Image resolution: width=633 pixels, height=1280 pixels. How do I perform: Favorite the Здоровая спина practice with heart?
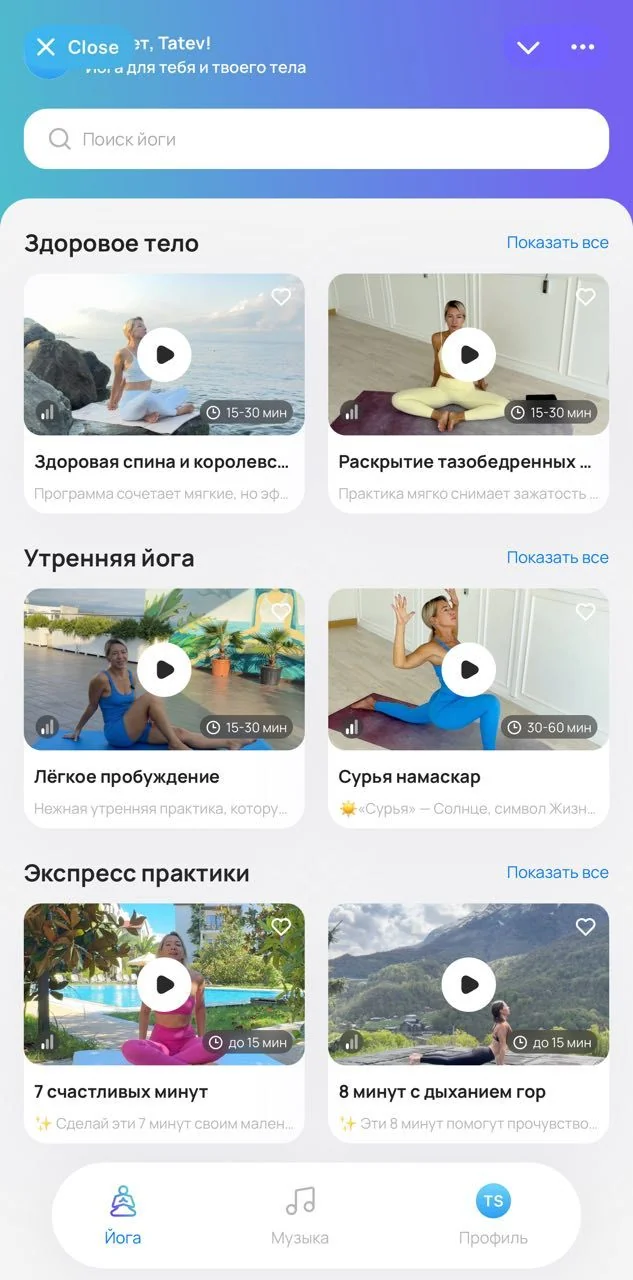pos(281,297)
